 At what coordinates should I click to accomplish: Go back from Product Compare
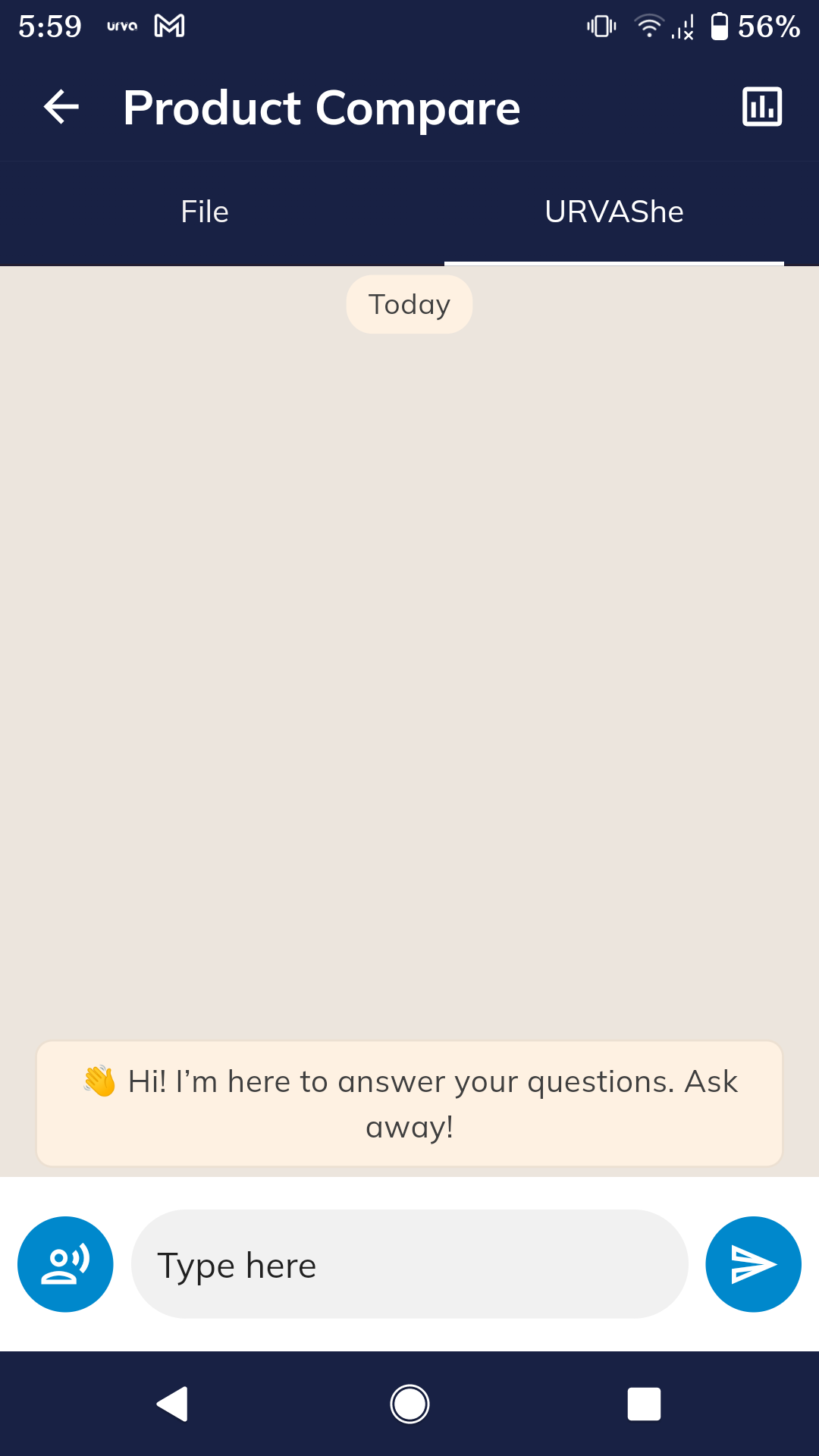(61, 107)
